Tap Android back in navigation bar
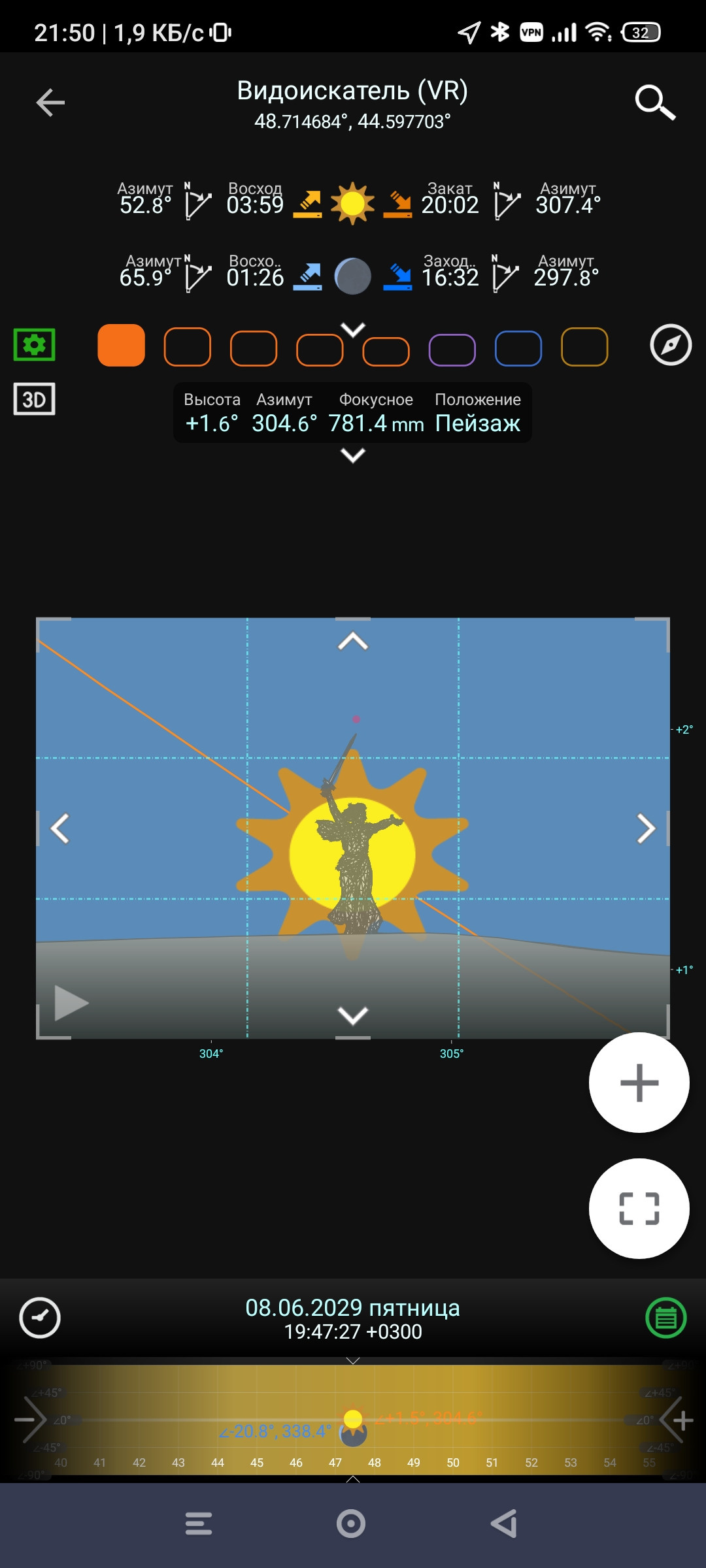706x1568 pixels. pyautogui.click(x=504, y=1524)
